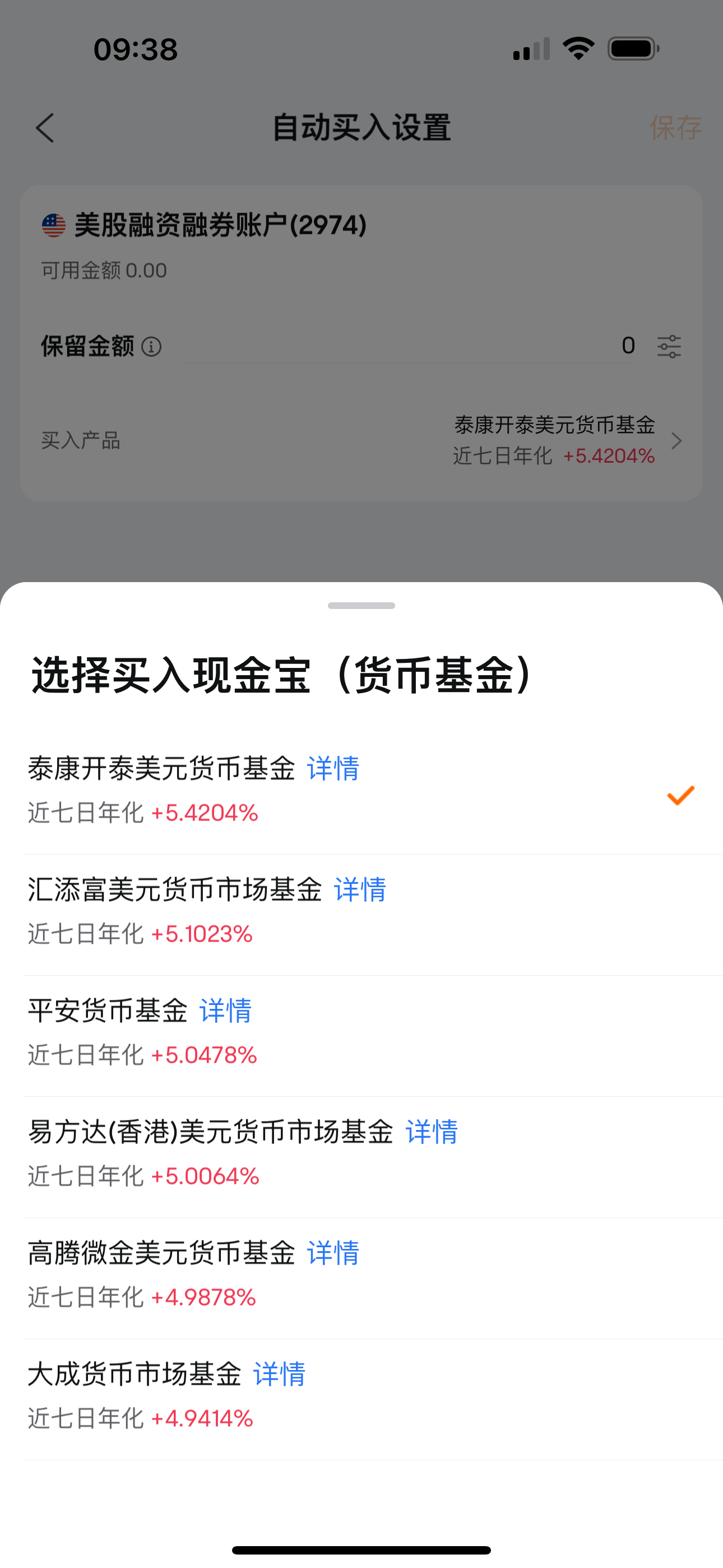Viewport: 723px width, 1568px height.
Task: Open 详情 link for 平安货币基金
Action: coord(225,1011)
